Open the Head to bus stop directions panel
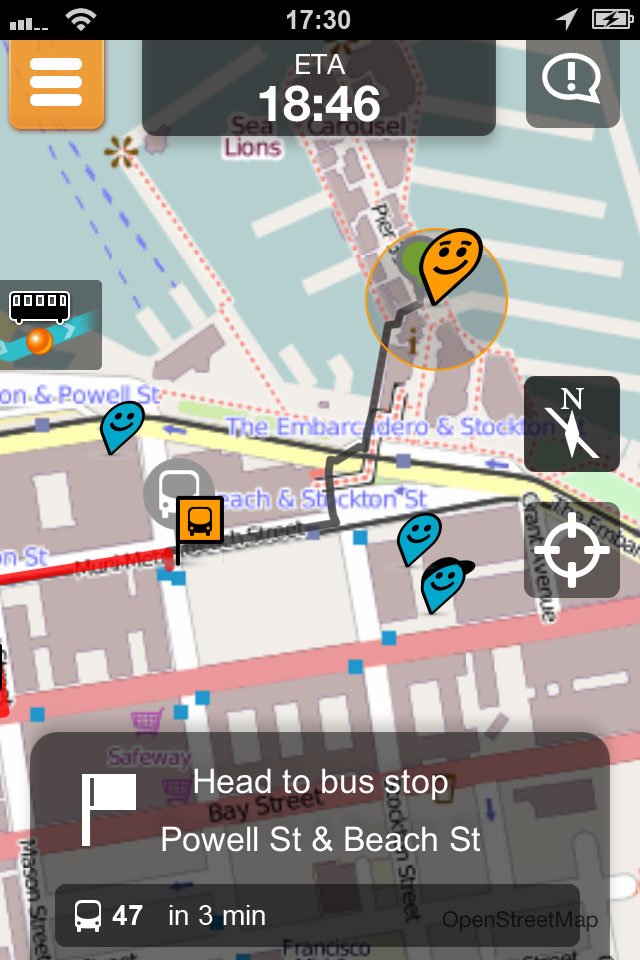The height and width of the screenshot is (960, 640). (x=320, y=810)
